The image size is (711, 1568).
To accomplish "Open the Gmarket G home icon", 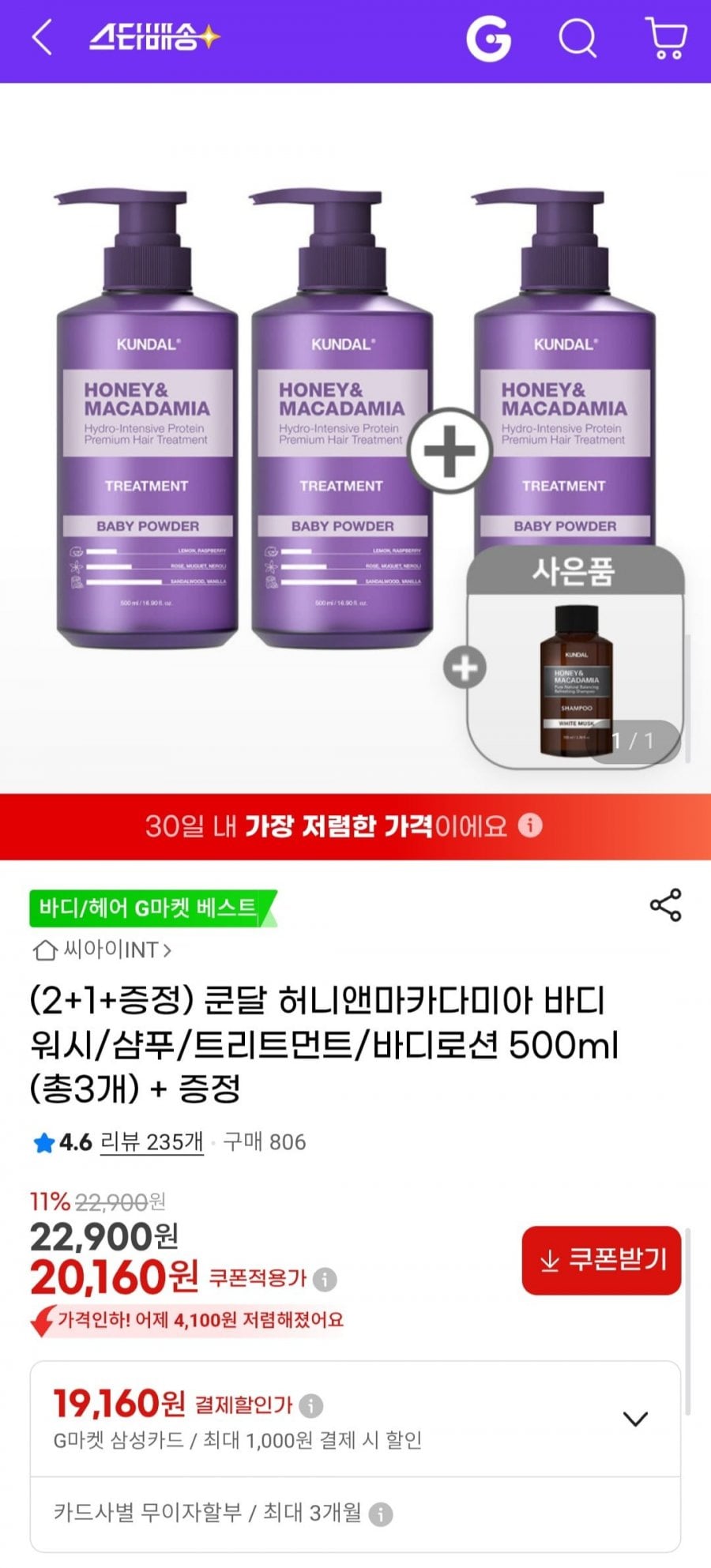I will coord(488,38).
